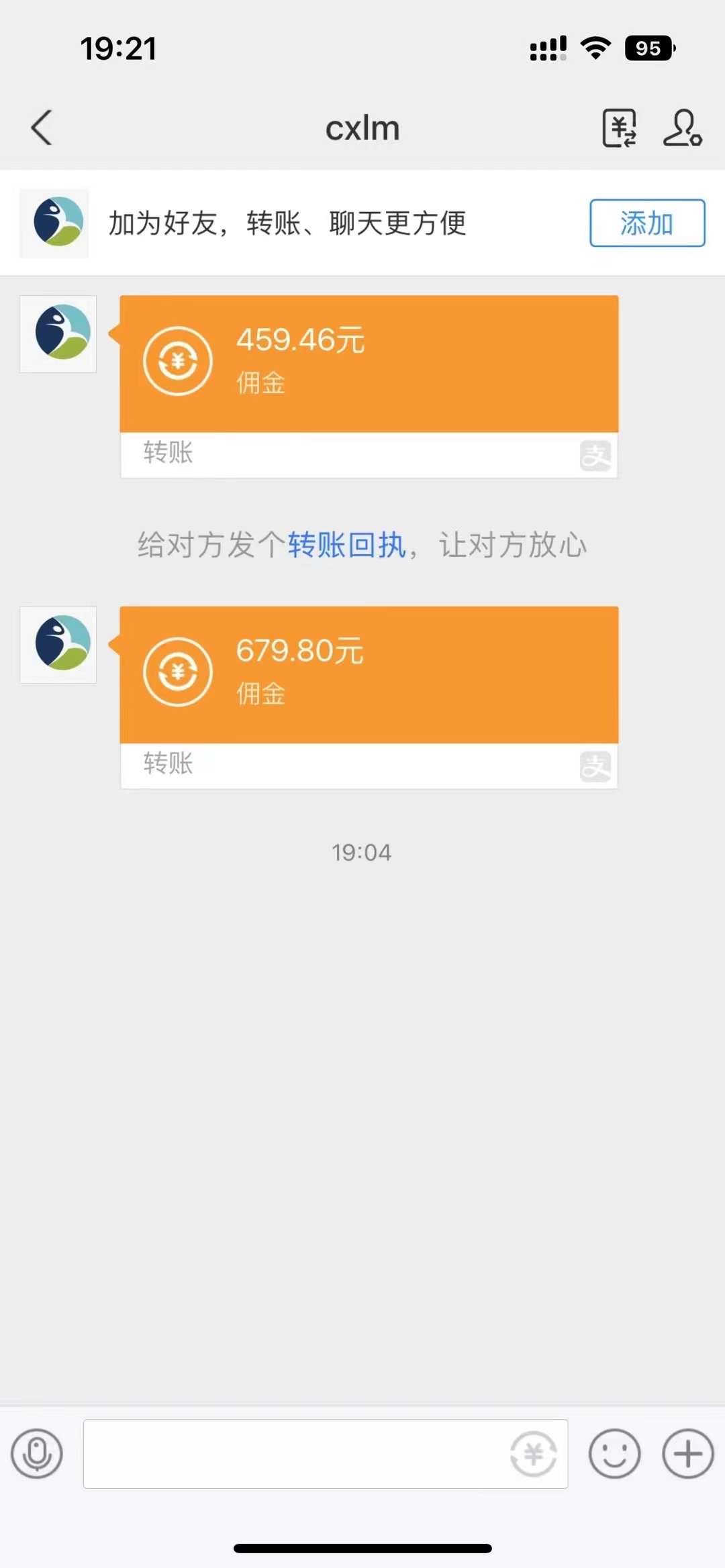The width and height of the screenshot is (725, 1568).
Task: Open cxlm's profile icon in the top bar
Action: [683, 128]
